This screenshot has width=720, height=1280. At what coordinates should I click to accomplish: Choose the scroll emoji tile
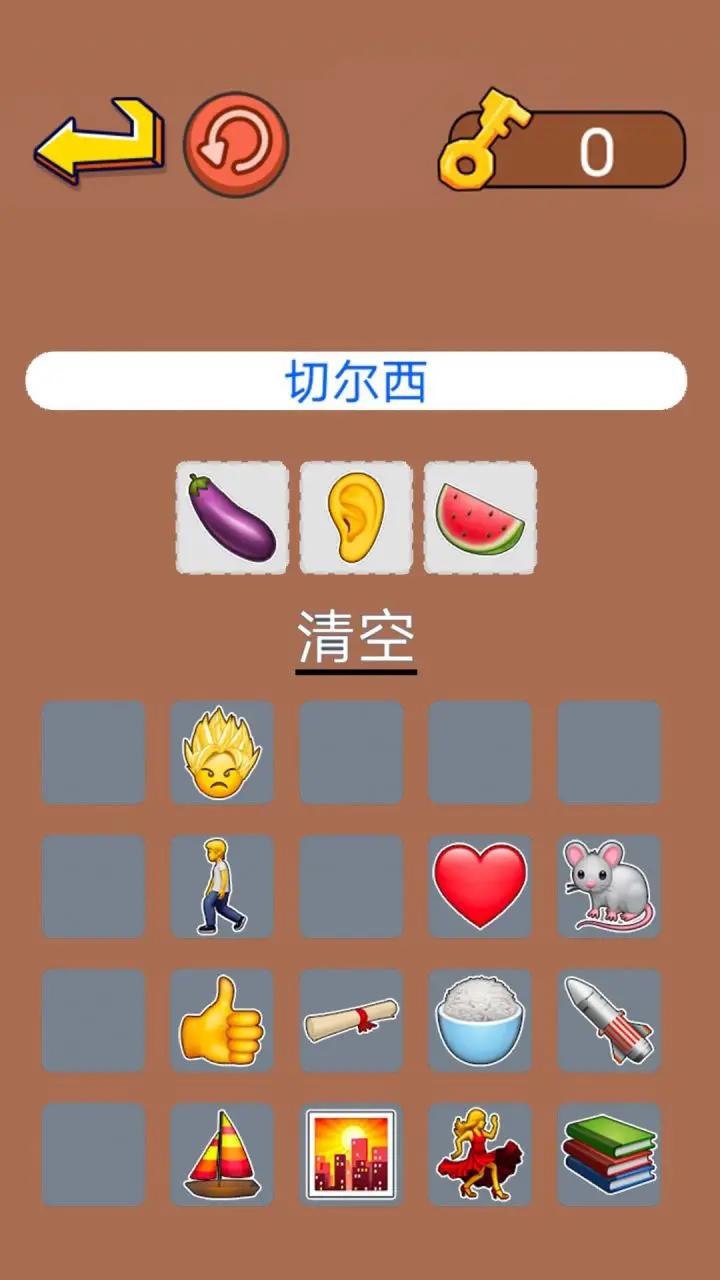(x=351, y=1021)
